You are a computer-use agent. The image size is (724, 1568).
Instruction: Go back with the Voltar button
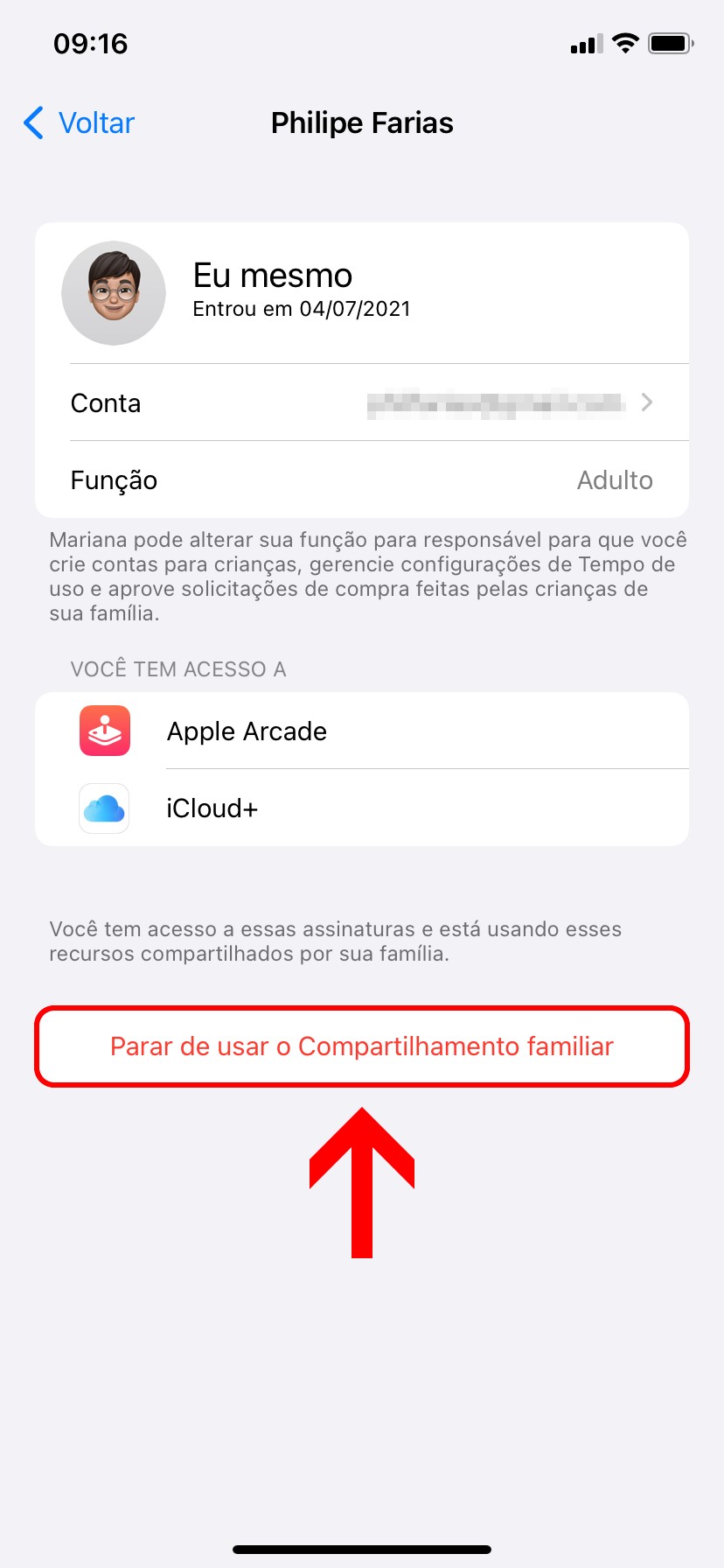80,123
